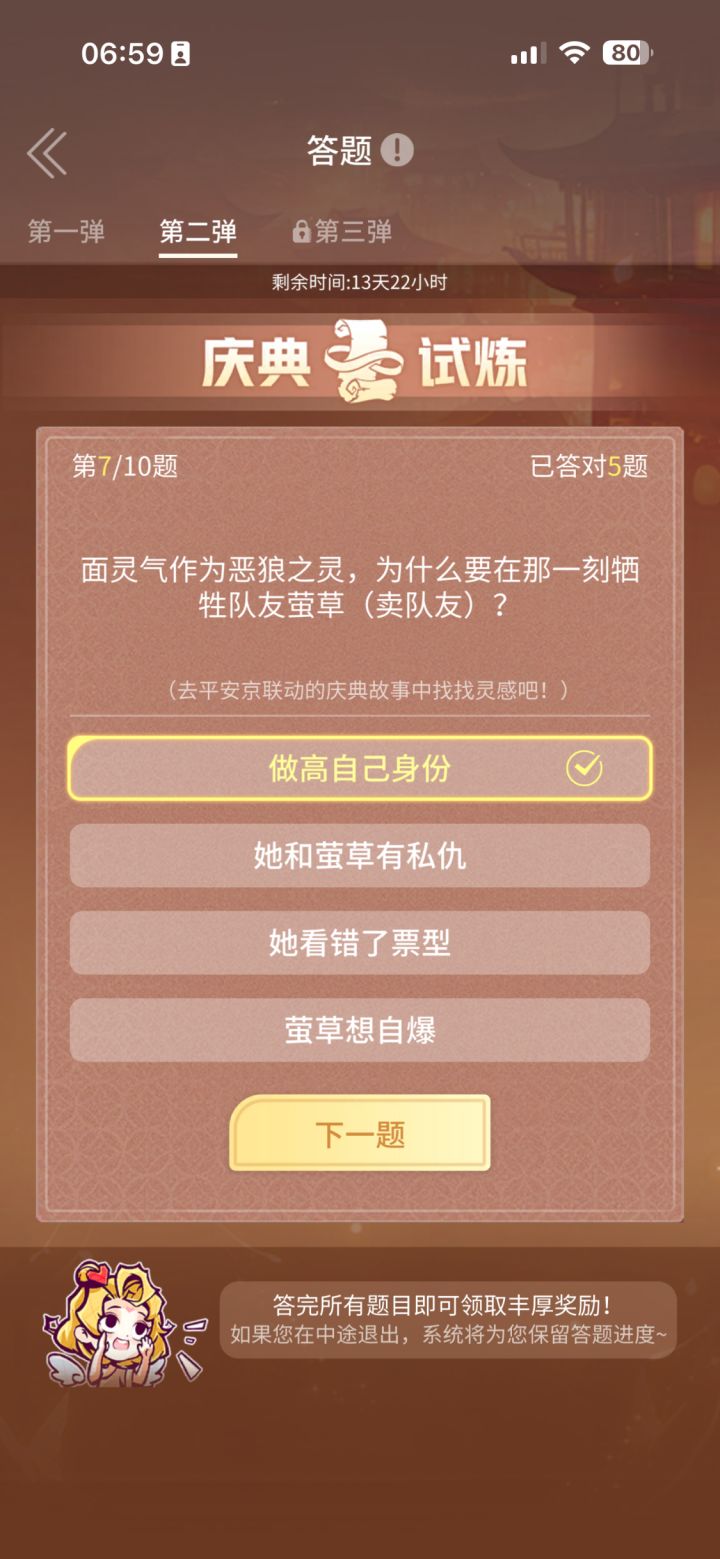Viewport: 720px width, 1559px height.
Task: Click the checkmark on the selected answer
Action: pyautogui.click(x=586, y=768)
